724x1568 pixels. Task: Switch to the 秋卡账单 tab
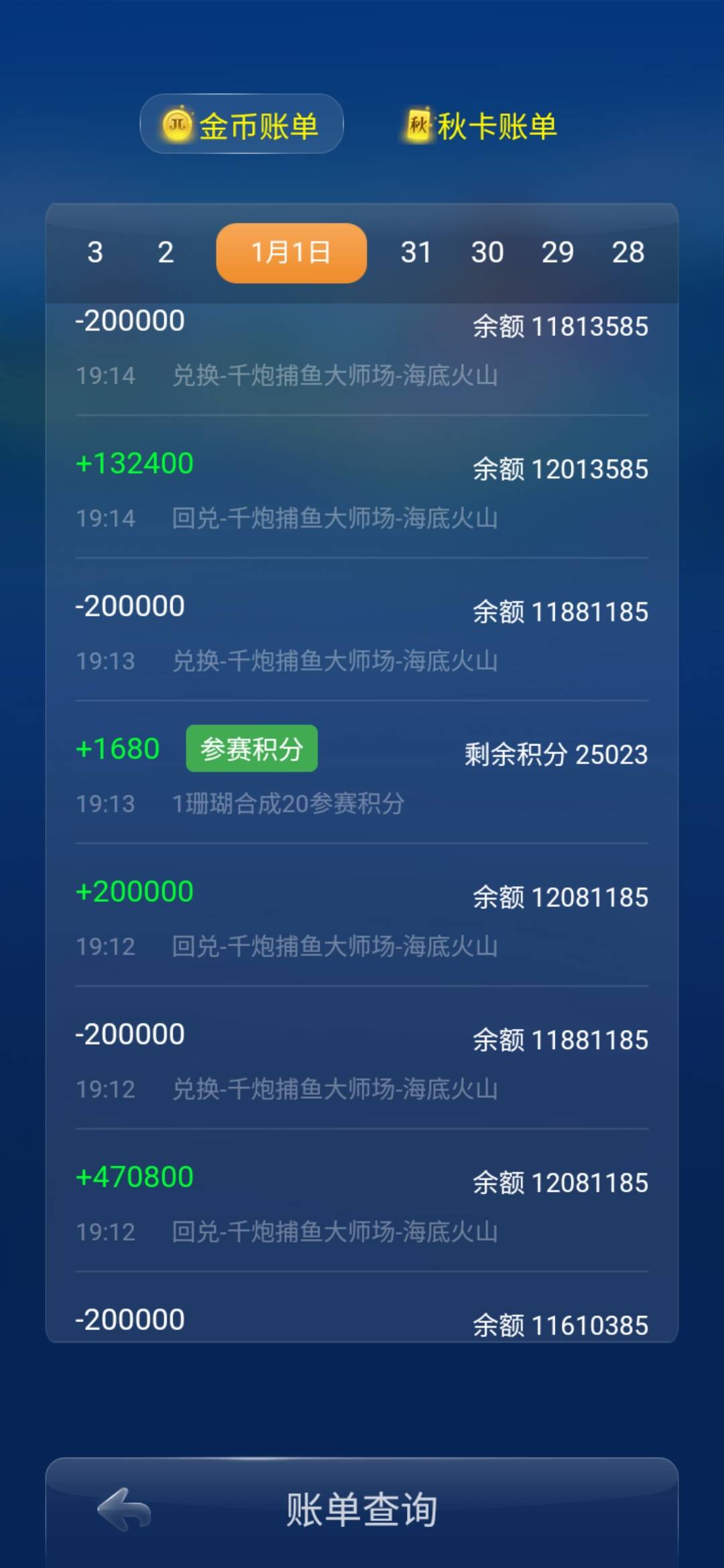(x=497, y=124)
